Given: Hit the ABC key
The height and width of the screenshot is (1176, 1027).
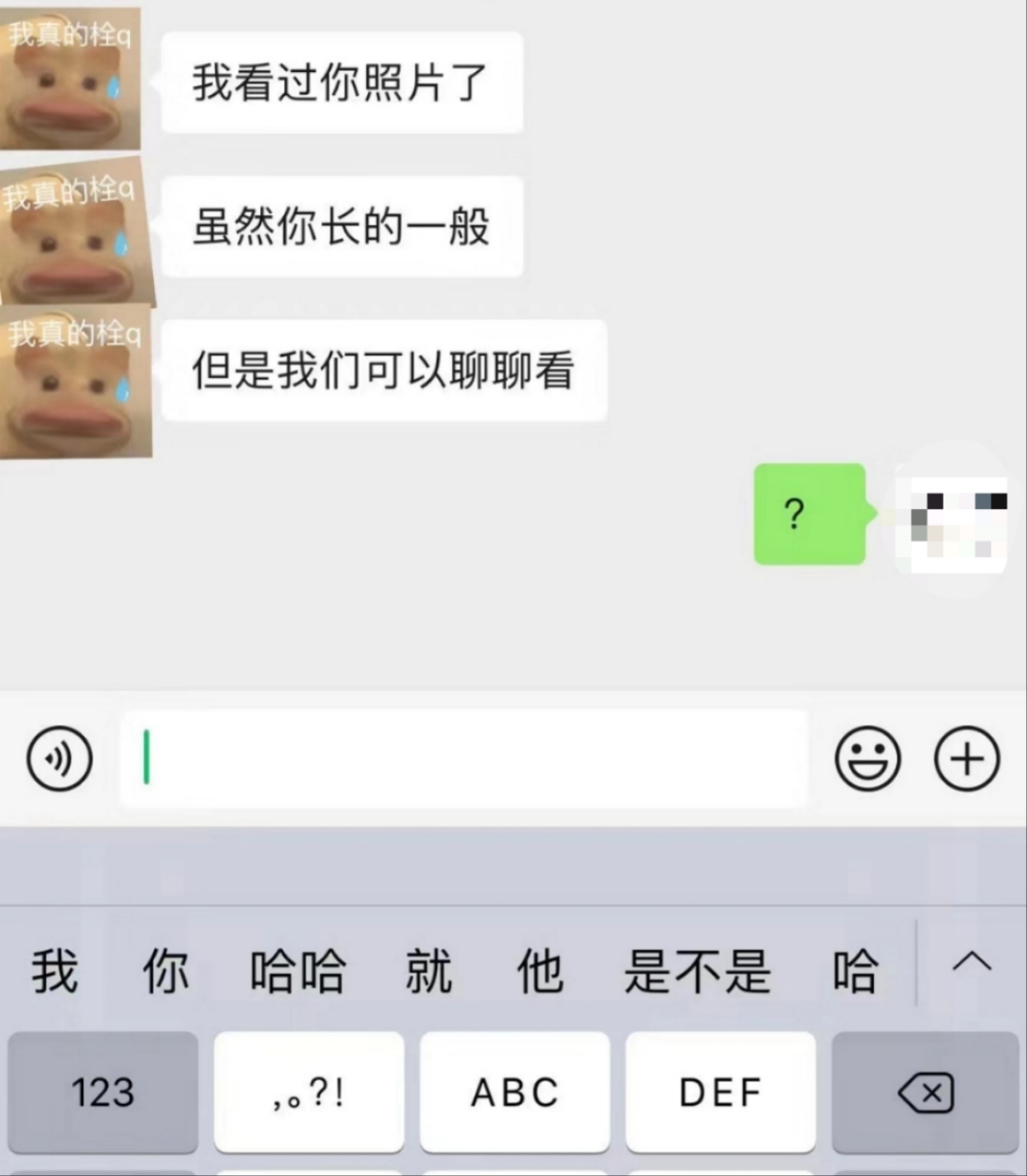Looking at the screenshot, I should click(514, 1092).
